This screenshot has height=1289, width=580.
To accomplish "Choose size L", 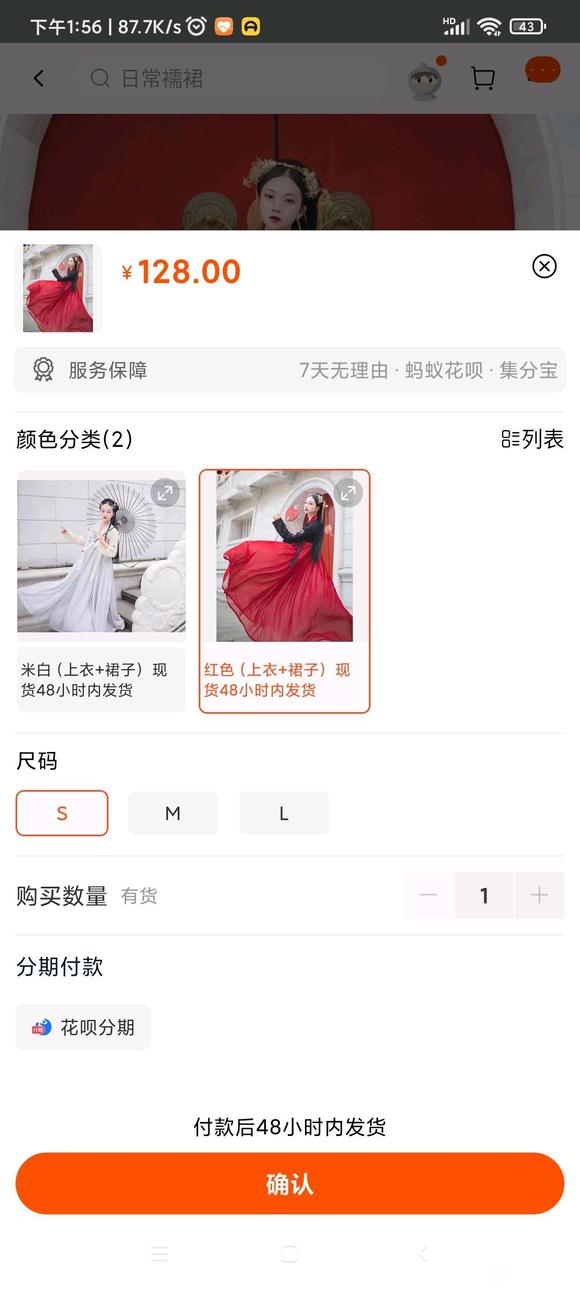I will [x=284, y=813].
